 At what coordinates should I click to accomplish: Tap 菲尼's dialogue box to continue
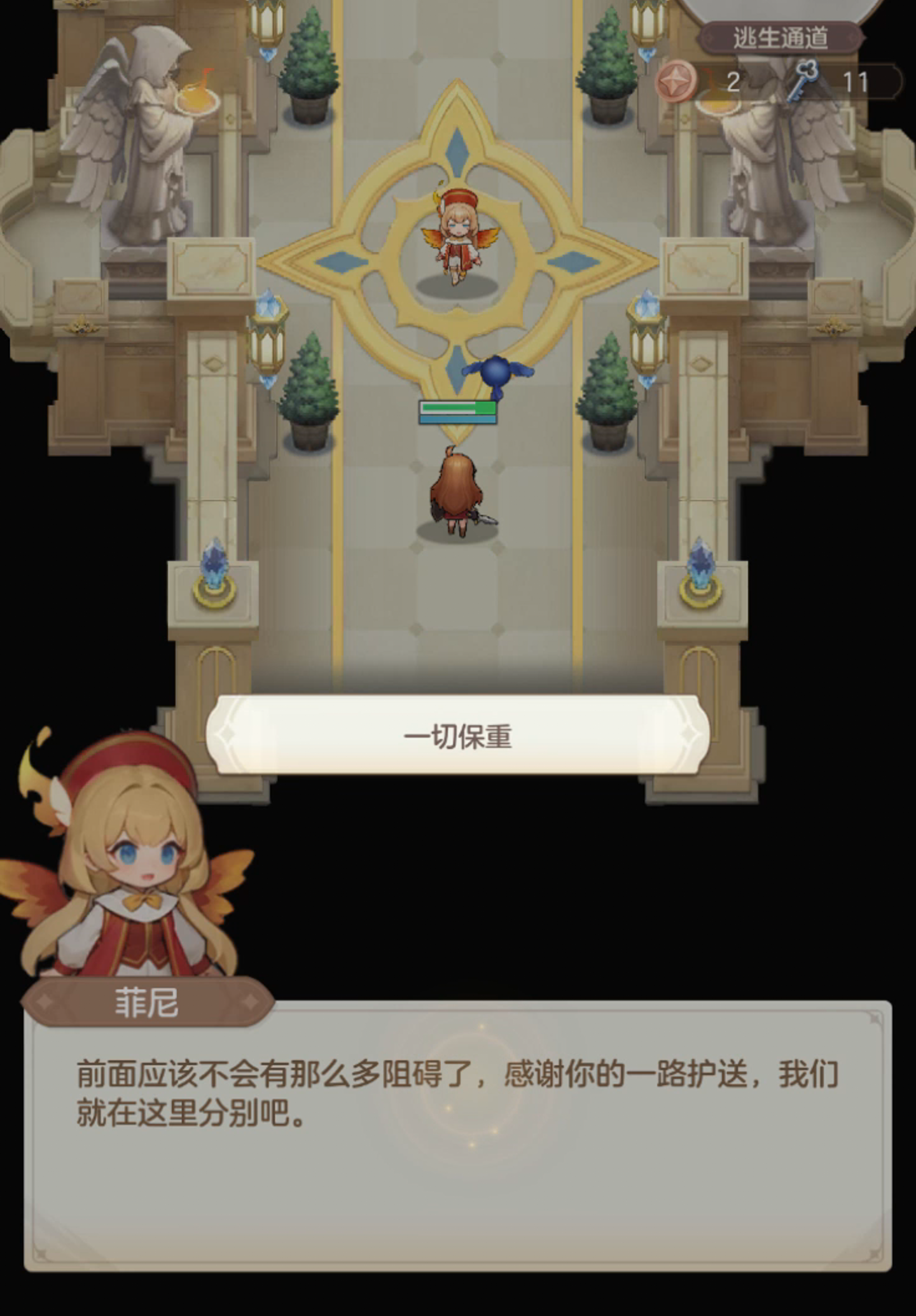(x=457, y=1139)
